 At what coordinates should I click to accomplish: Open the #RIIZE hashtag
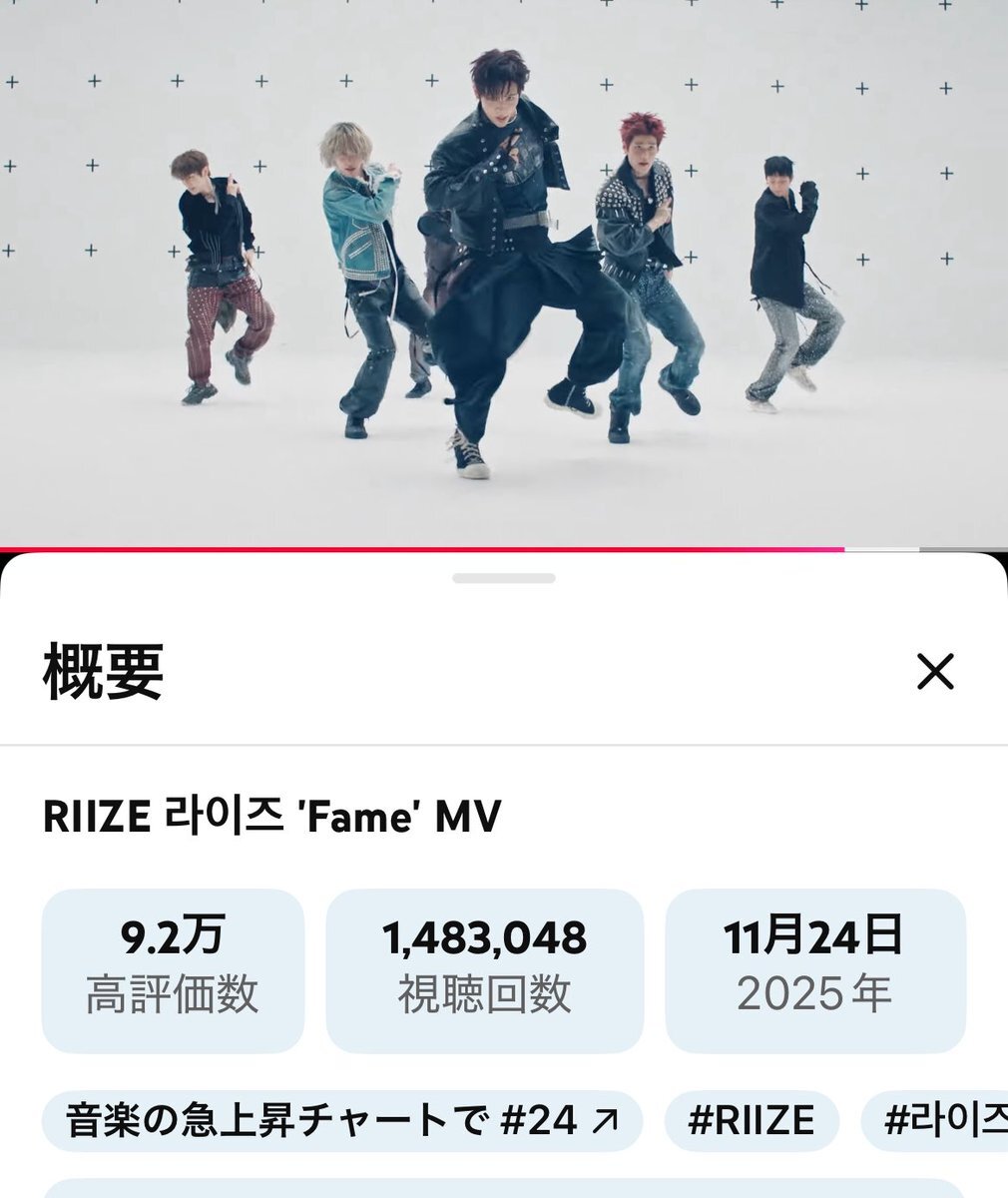tap(751, 1120)
